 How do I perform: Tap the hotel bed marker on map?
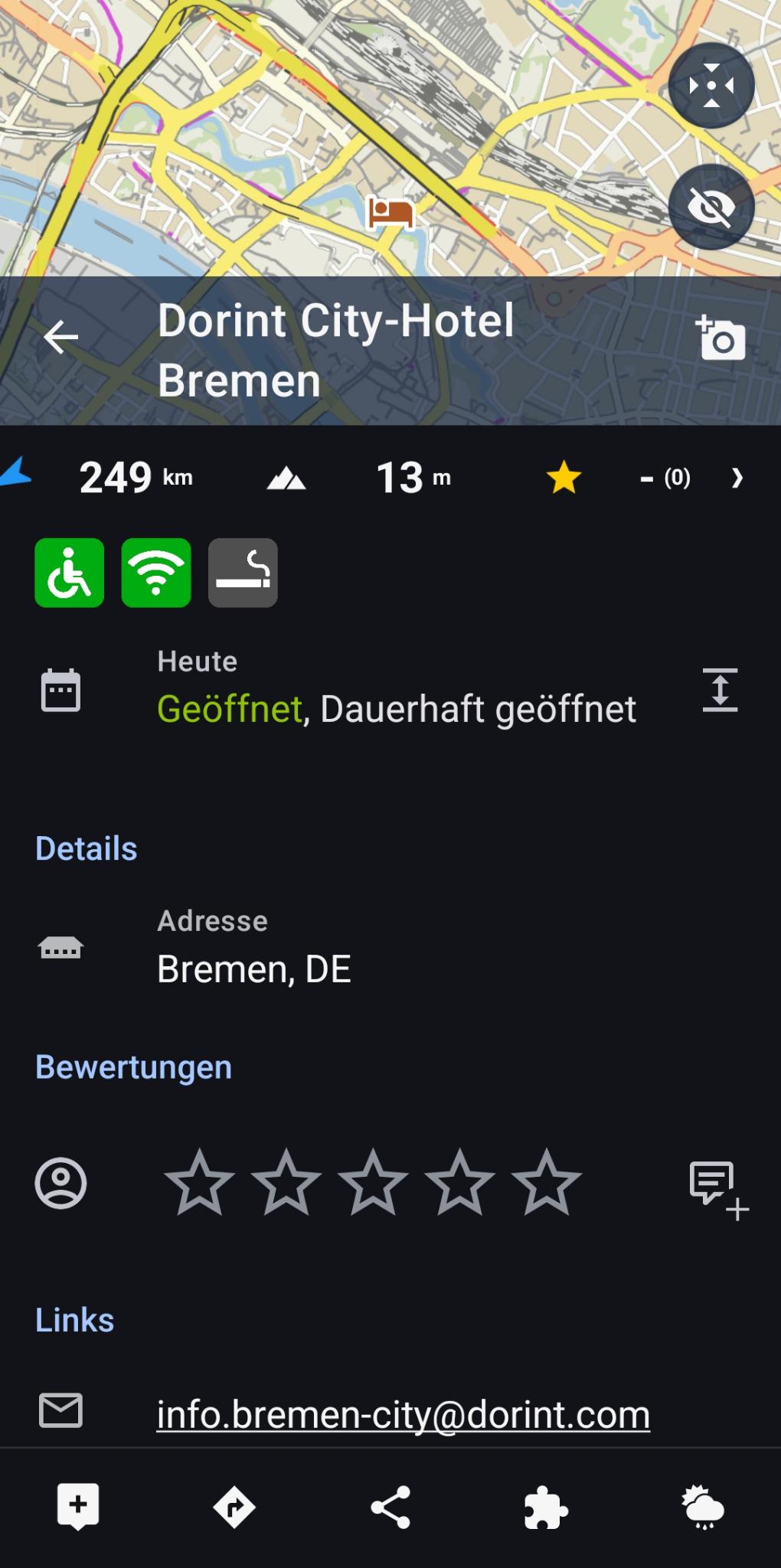(x=390, y=212)
